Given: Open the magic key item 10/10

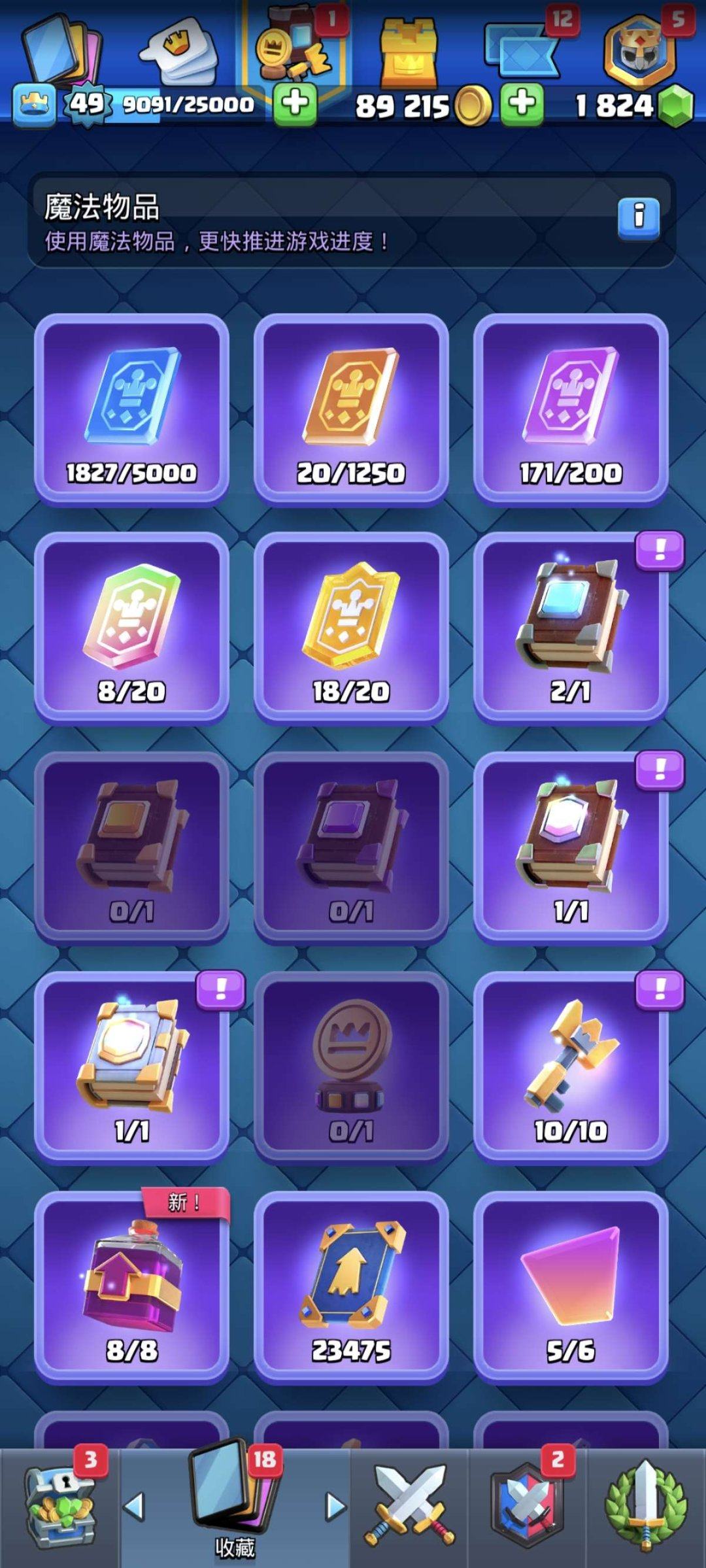Looking at the screenshot, I should pyautogui.click(x=571, y=1066).
